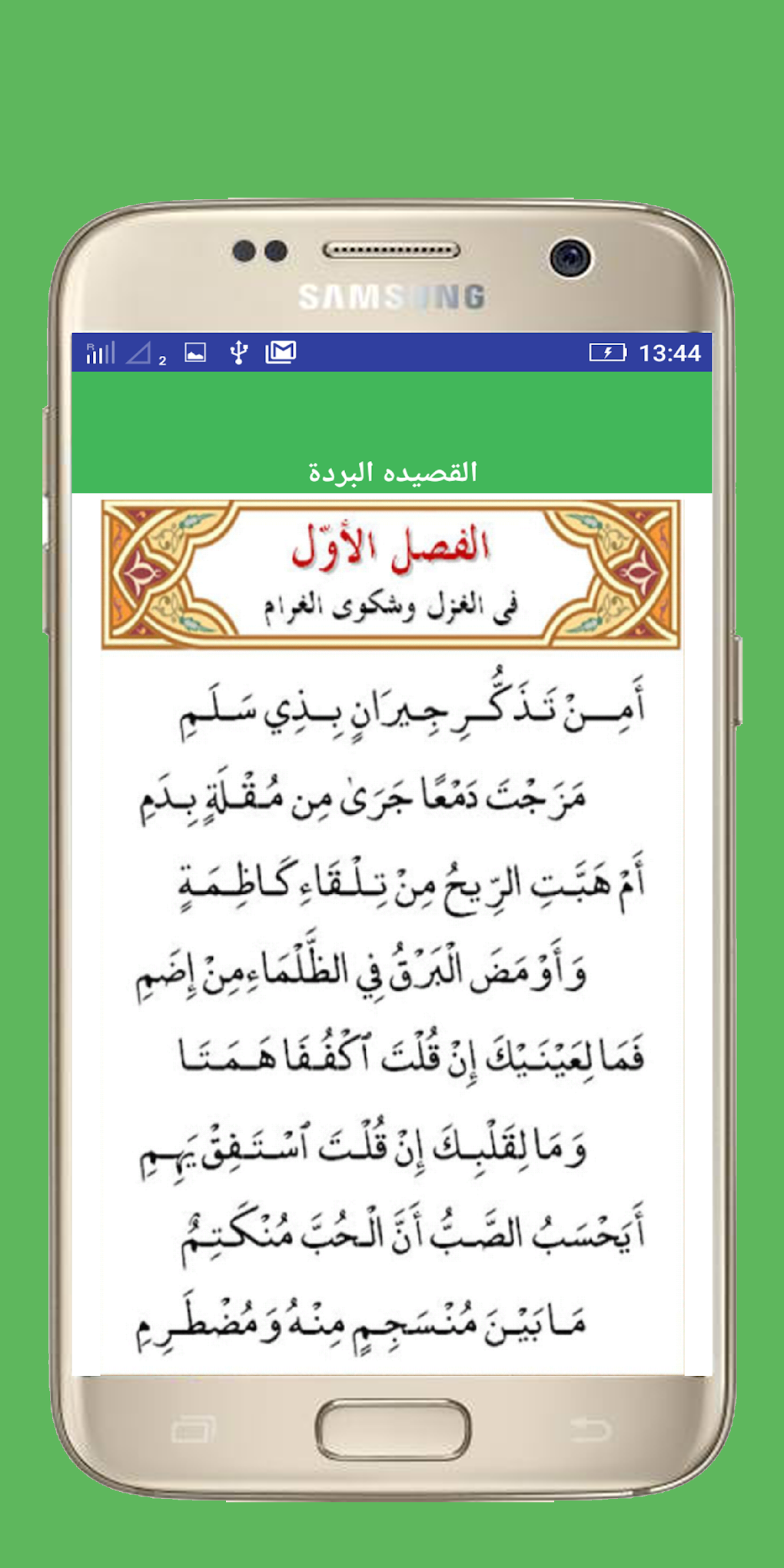Open the القصيده البردة title bar
The image size is (784, 1568).
392,470
